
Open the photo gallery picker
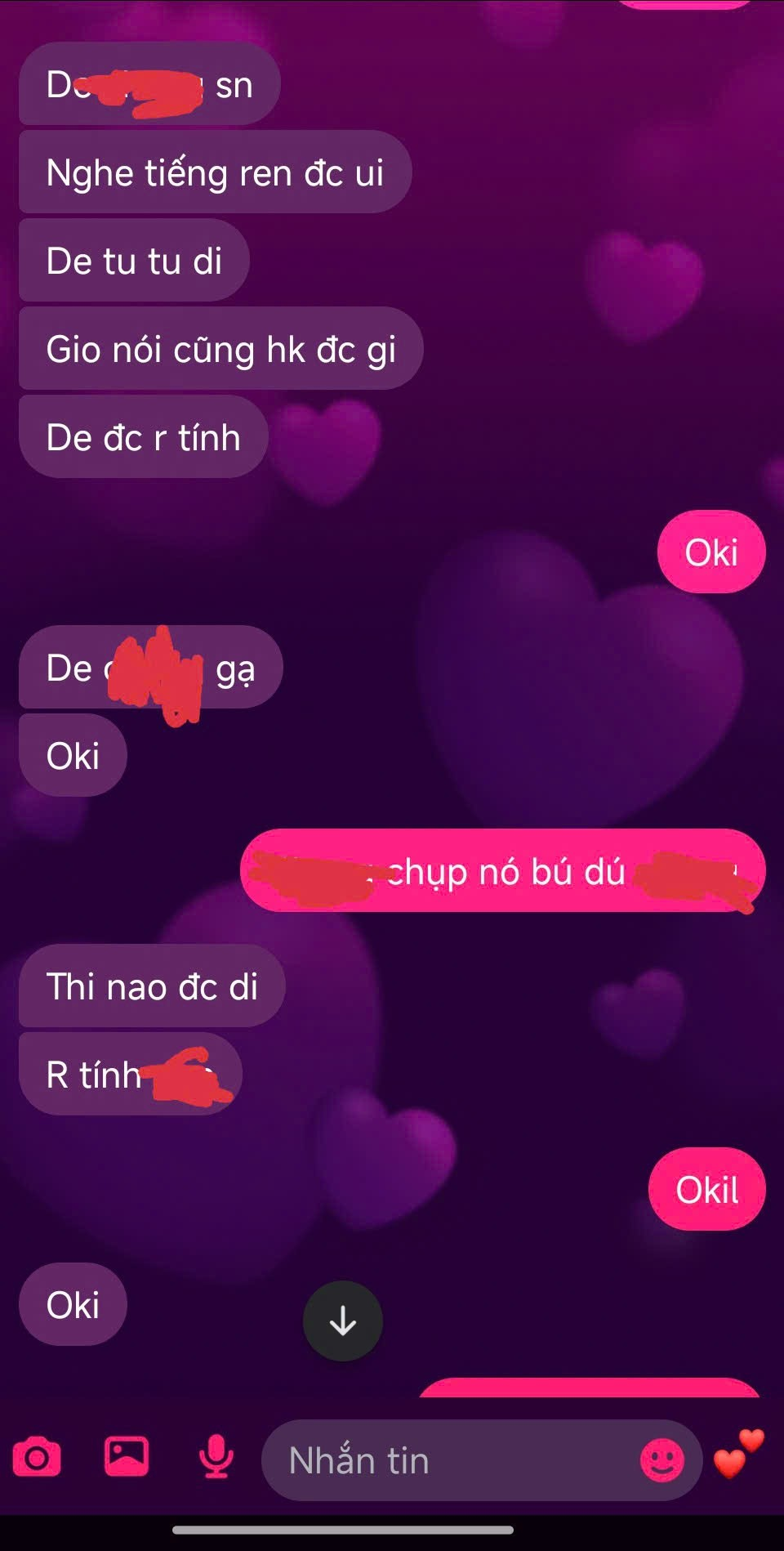pos(127,1457)
